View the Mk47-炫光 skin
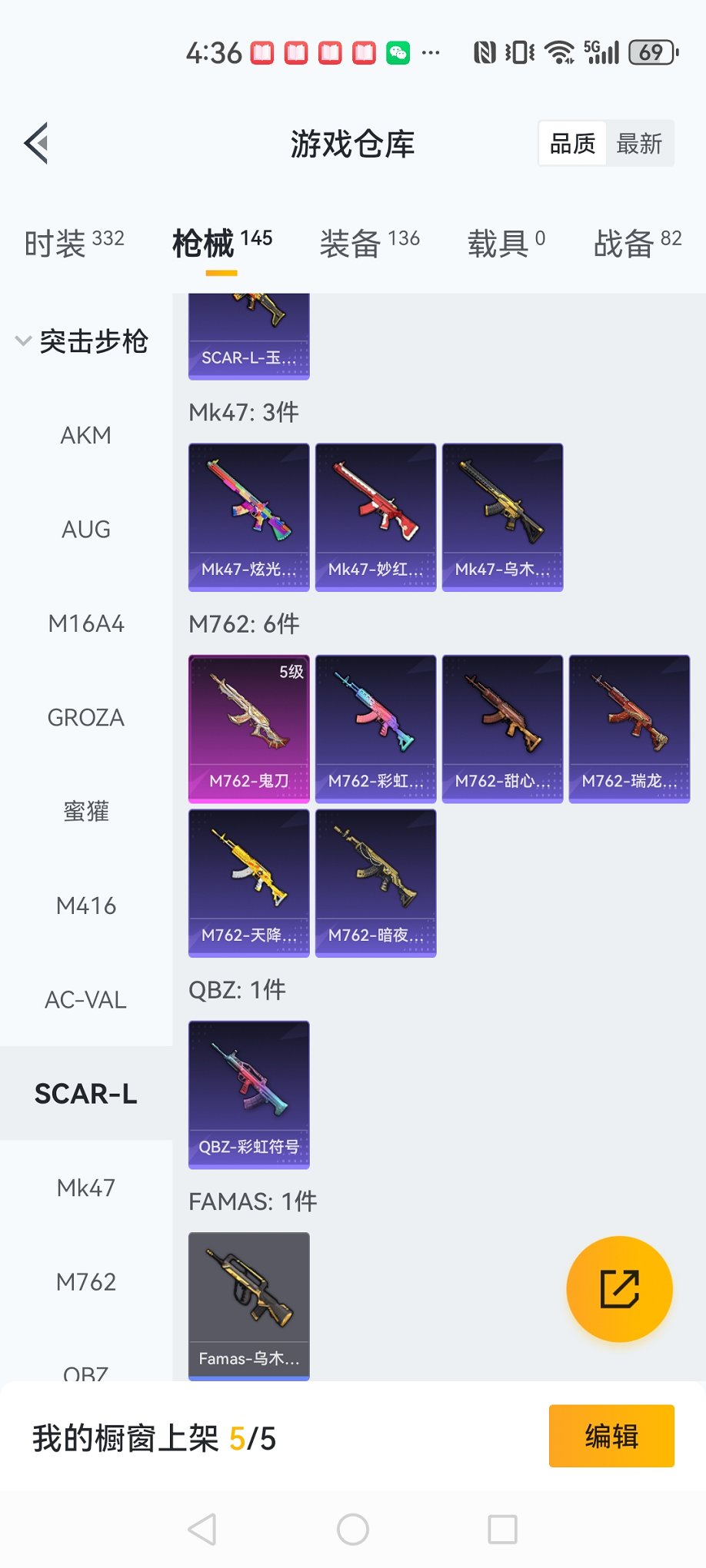706x1568 pixels. [x=249, y=517]
